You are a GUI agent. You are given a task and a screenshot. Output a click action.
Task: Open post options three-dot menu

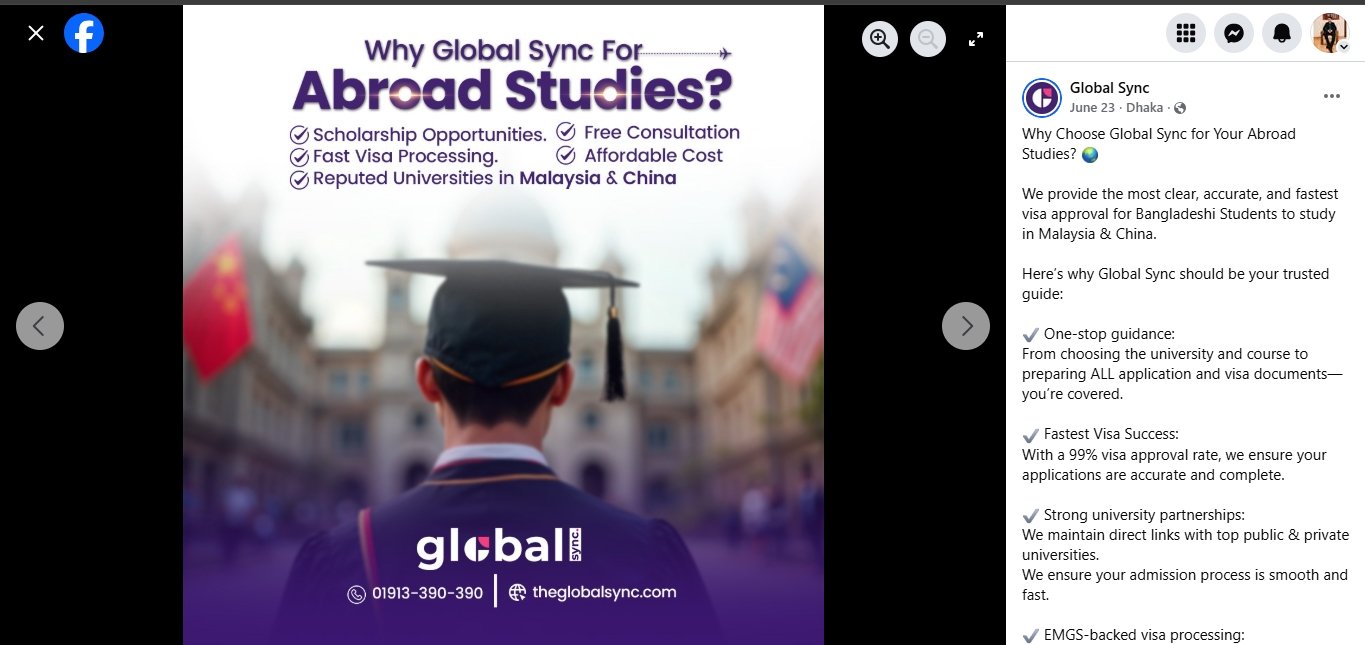1331,96
